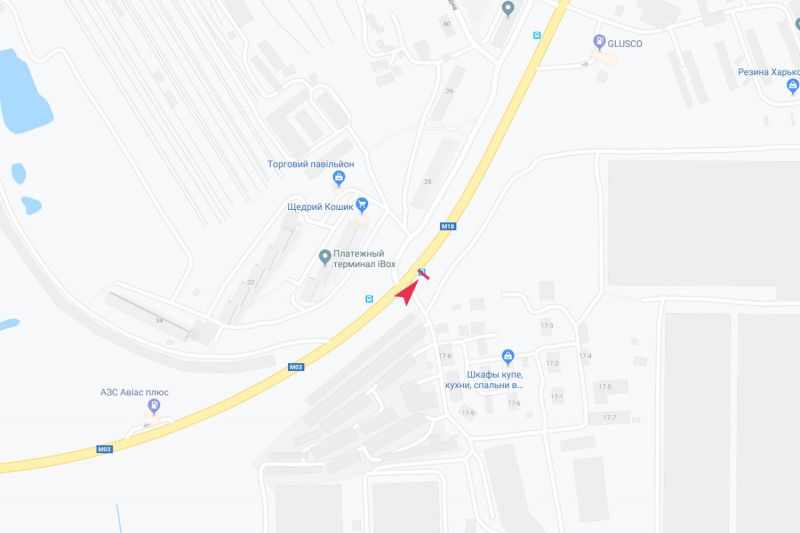
Task: Select the Шкафы купе, кухни shop marker
Action: coord(507,356)
